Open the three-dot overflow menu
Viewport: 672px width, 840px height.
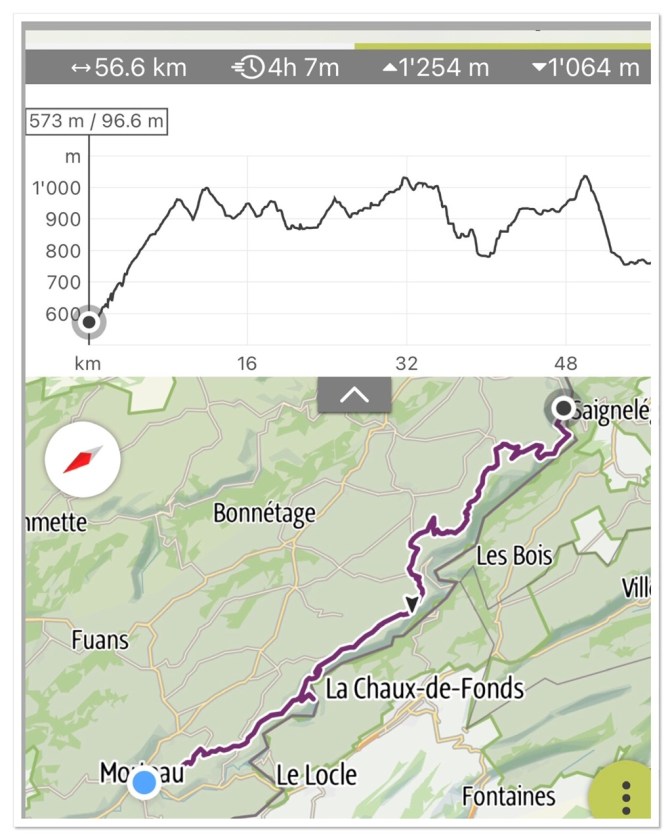[x=627, y=797]
